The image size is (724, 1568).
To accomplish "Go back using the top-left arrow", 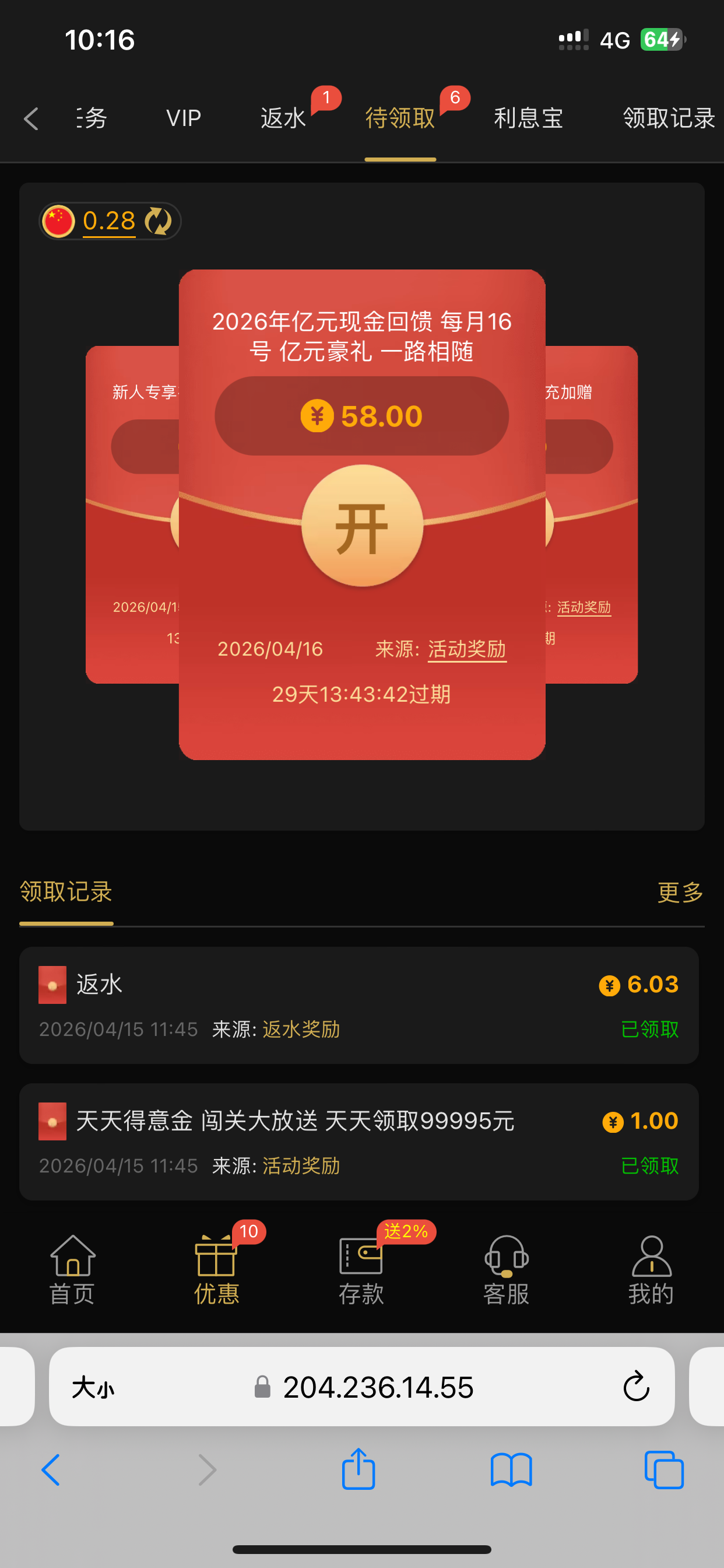I will click(31, 118).
